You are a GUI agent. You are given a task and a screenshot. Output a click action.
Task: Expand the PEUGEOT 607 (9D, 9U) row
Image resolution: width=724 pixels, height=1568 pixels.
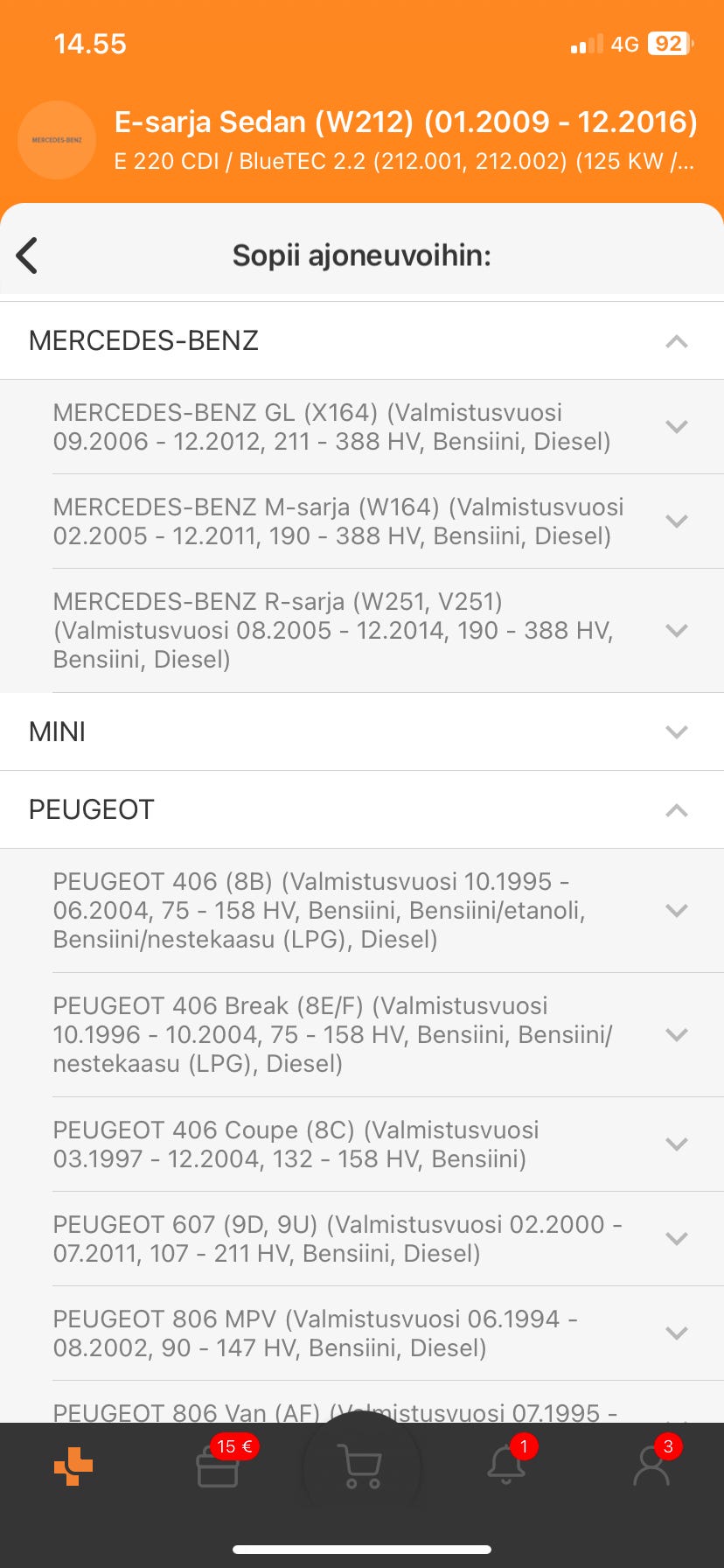tap(676, 1238)
